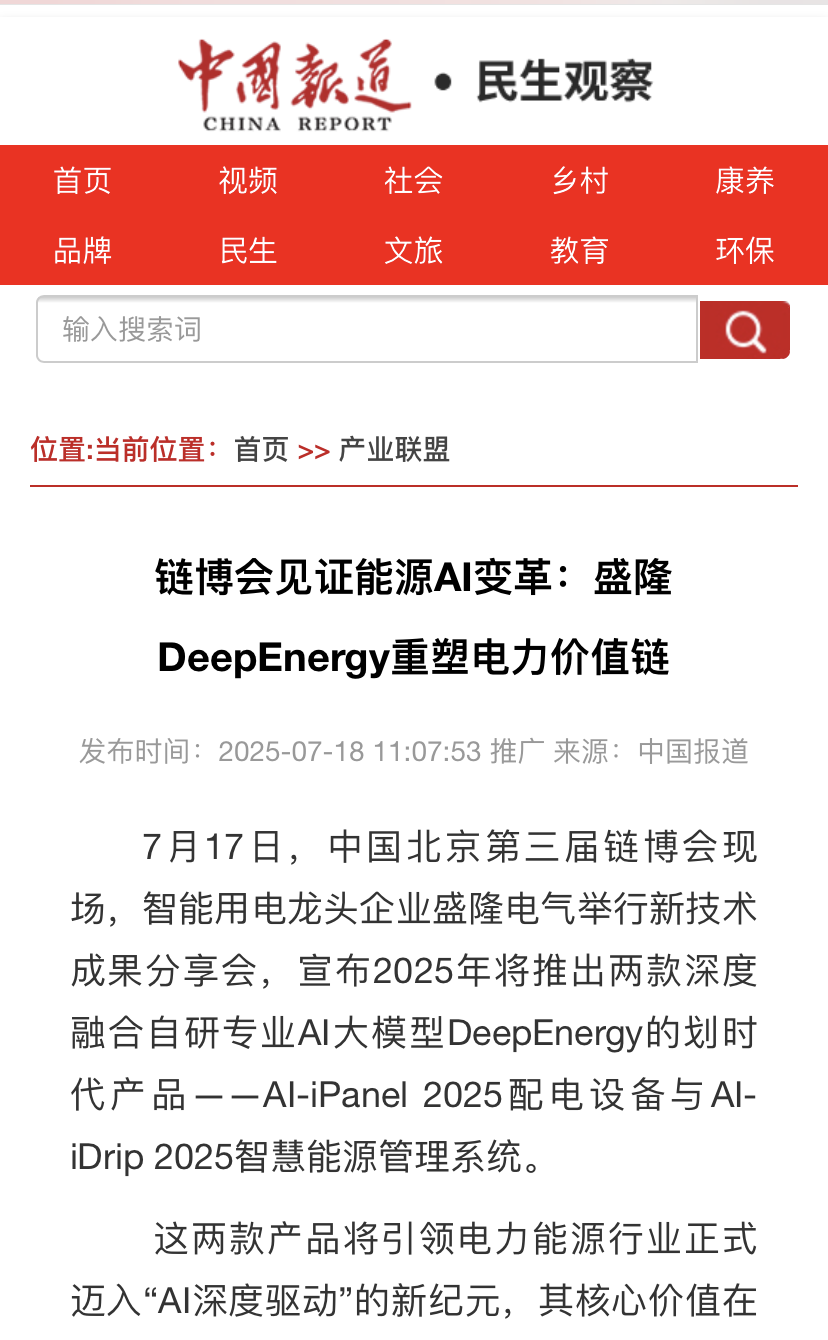Viewport: 828px width, 1340px height.
Task: Tap the red magnifier search button
Action: [744, 330]
